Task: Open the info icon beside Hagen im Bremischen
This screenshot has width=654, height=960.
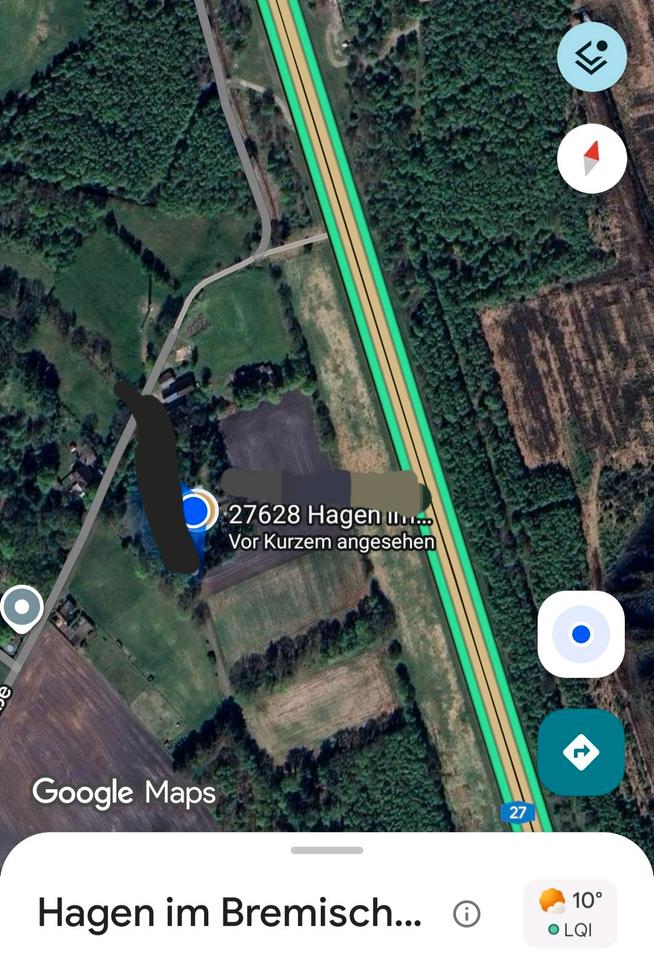Action: pyautogui.click(x=467, y=913)
